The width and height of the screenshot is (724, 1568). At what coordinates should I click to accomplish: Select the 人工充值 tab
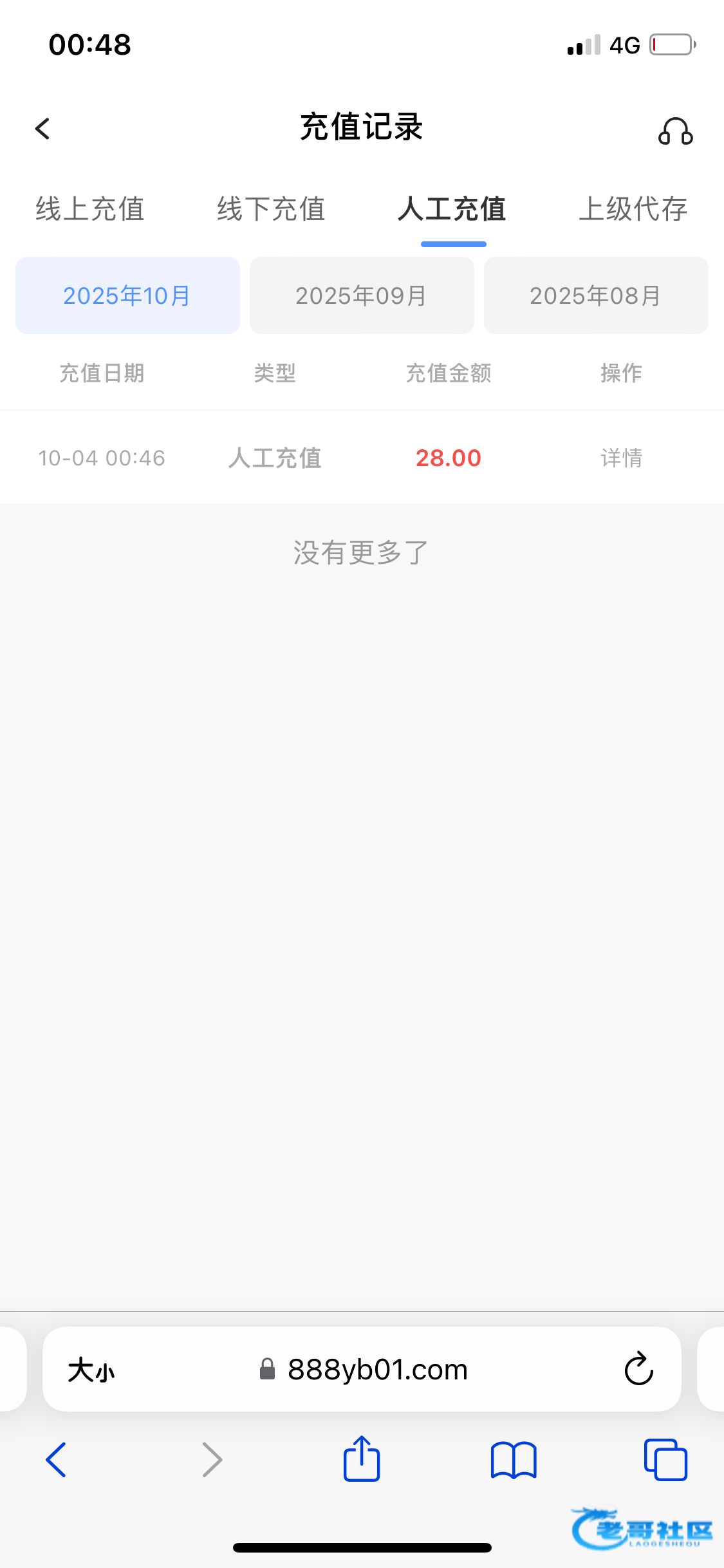[452, 209]
